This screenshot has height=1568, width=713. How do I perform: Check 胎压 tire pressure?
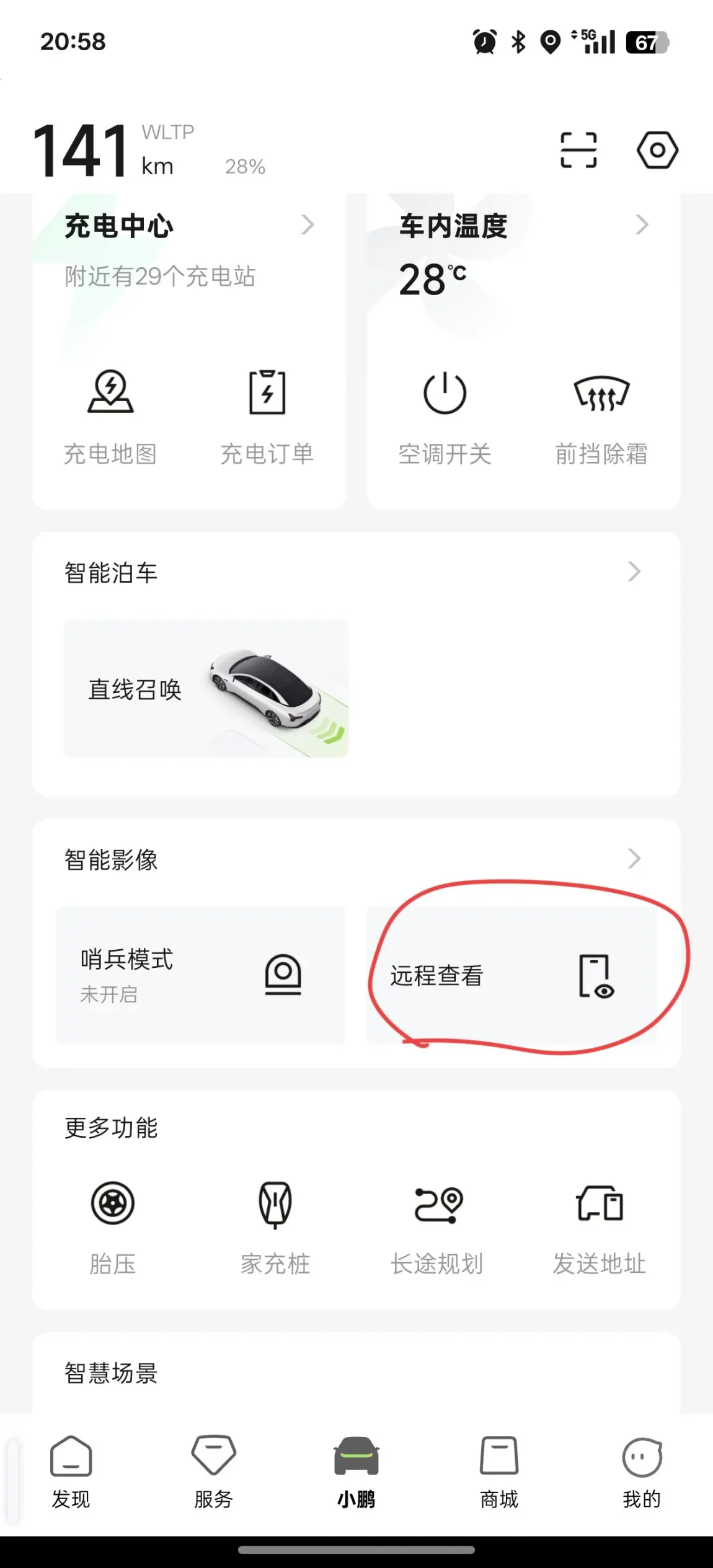coord(112,1225)
